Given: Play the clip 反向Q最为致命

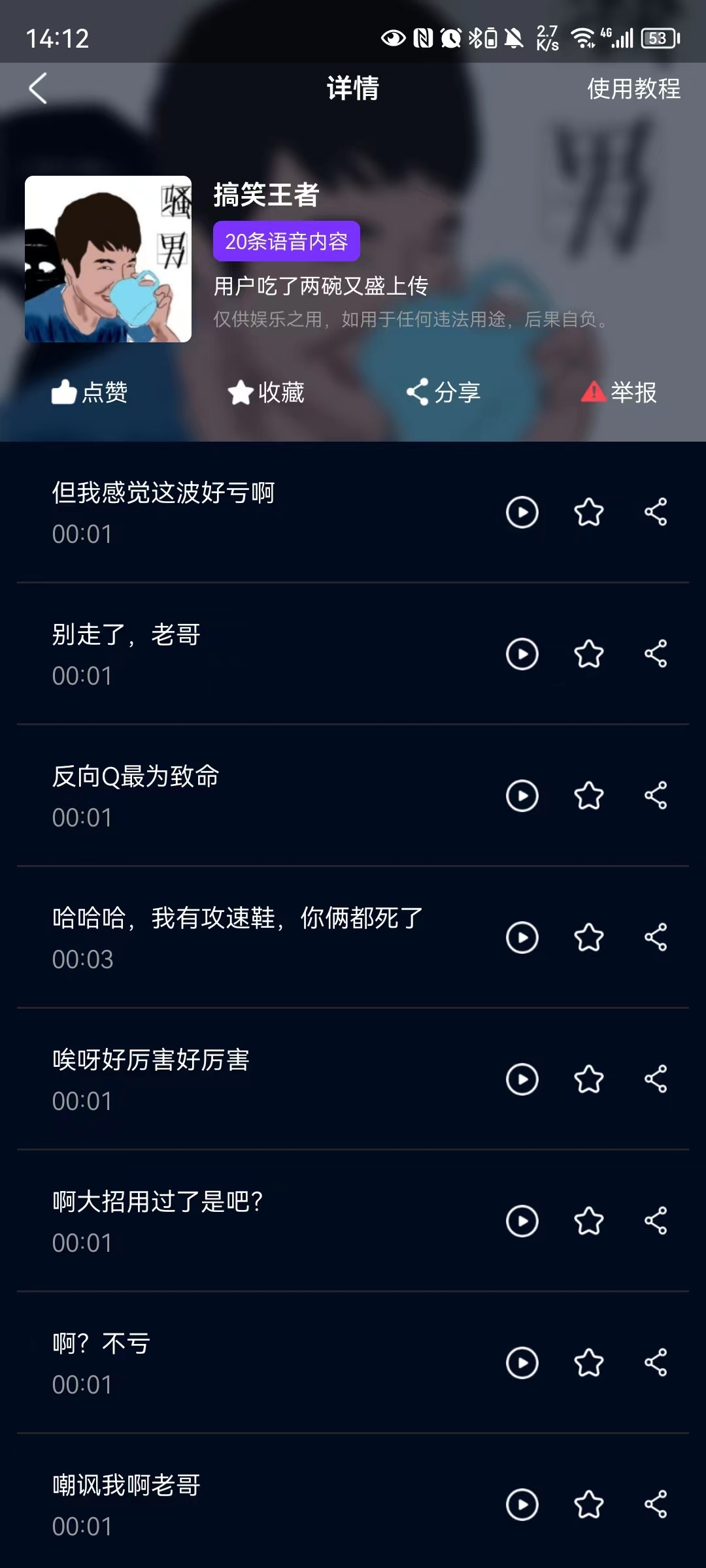Looking at the screenshot, I should point(521,796).
